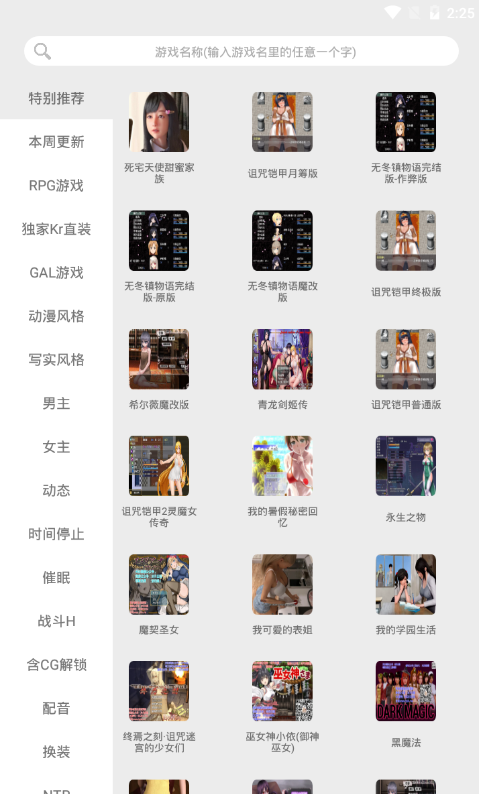Switch to the 男主 category

(56, 403)
